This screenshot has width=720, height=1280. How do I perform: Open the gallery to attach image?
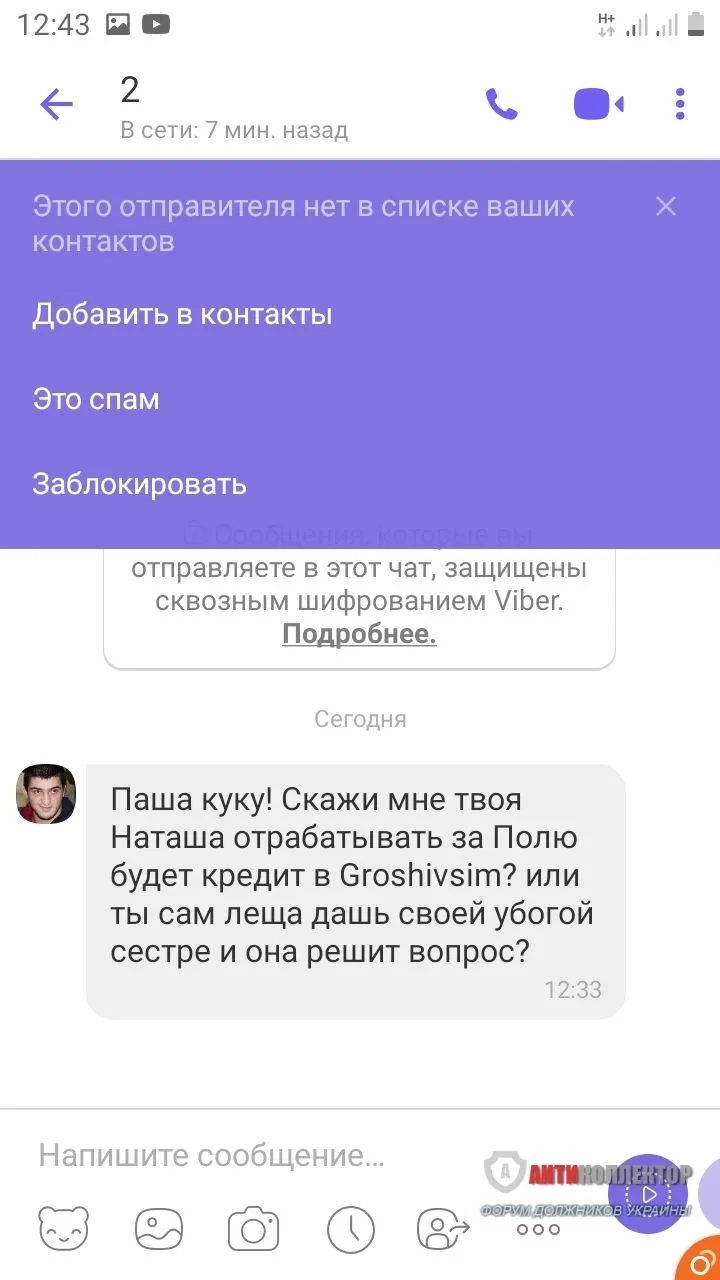click(x=160, y=1229)
